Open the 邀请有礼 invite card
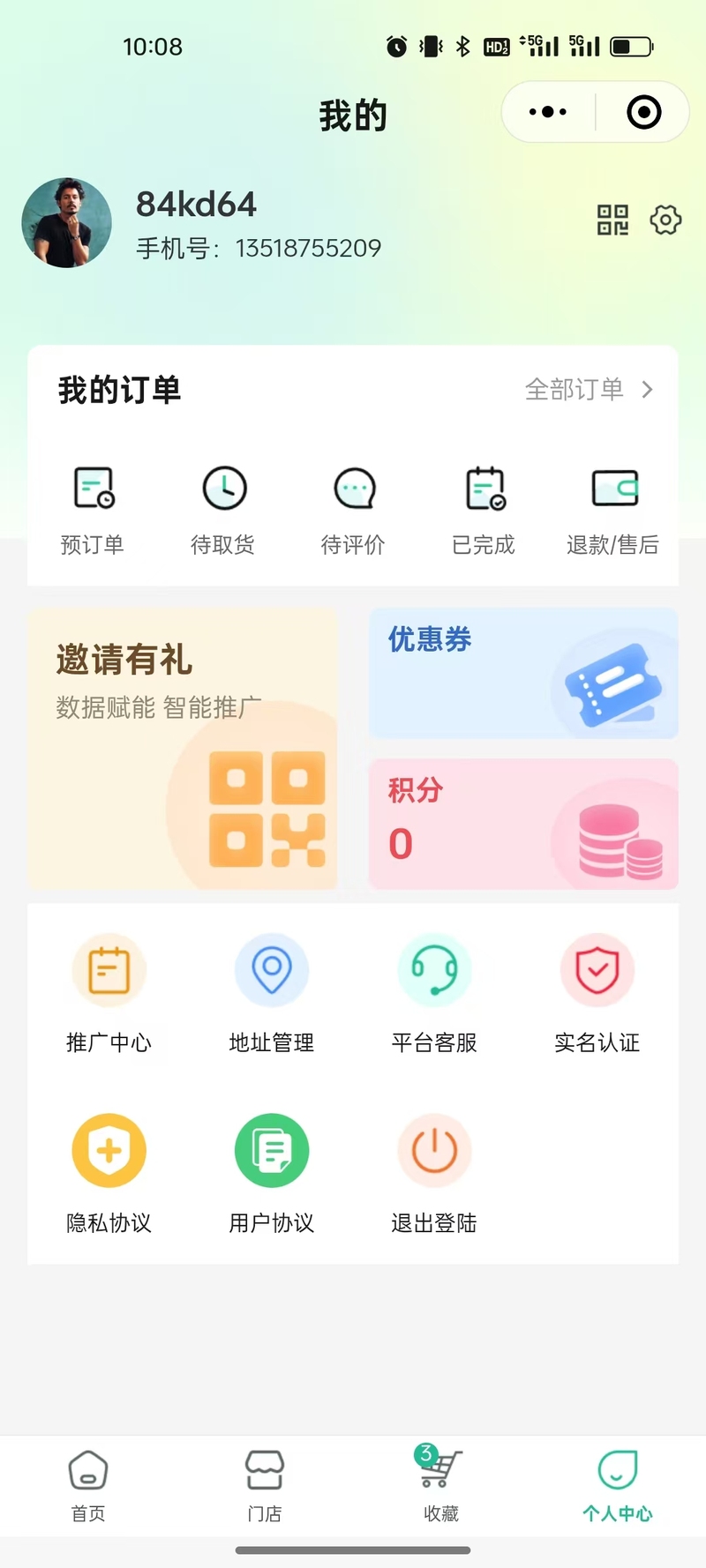 [x=183, y=749]
